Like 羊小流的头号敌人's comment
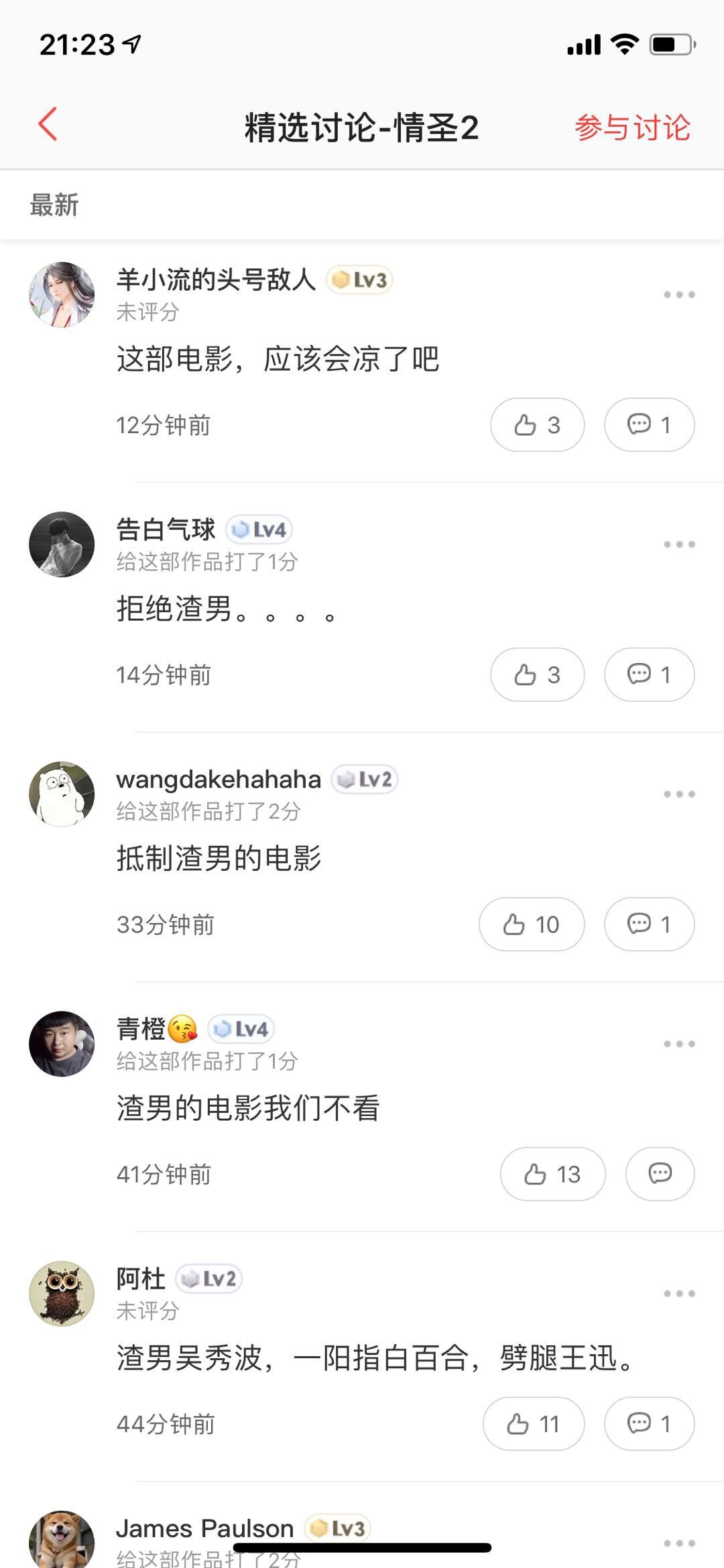Image resolution: width=724 pixels, height=1568 pixels. click(x=537, y=425)
